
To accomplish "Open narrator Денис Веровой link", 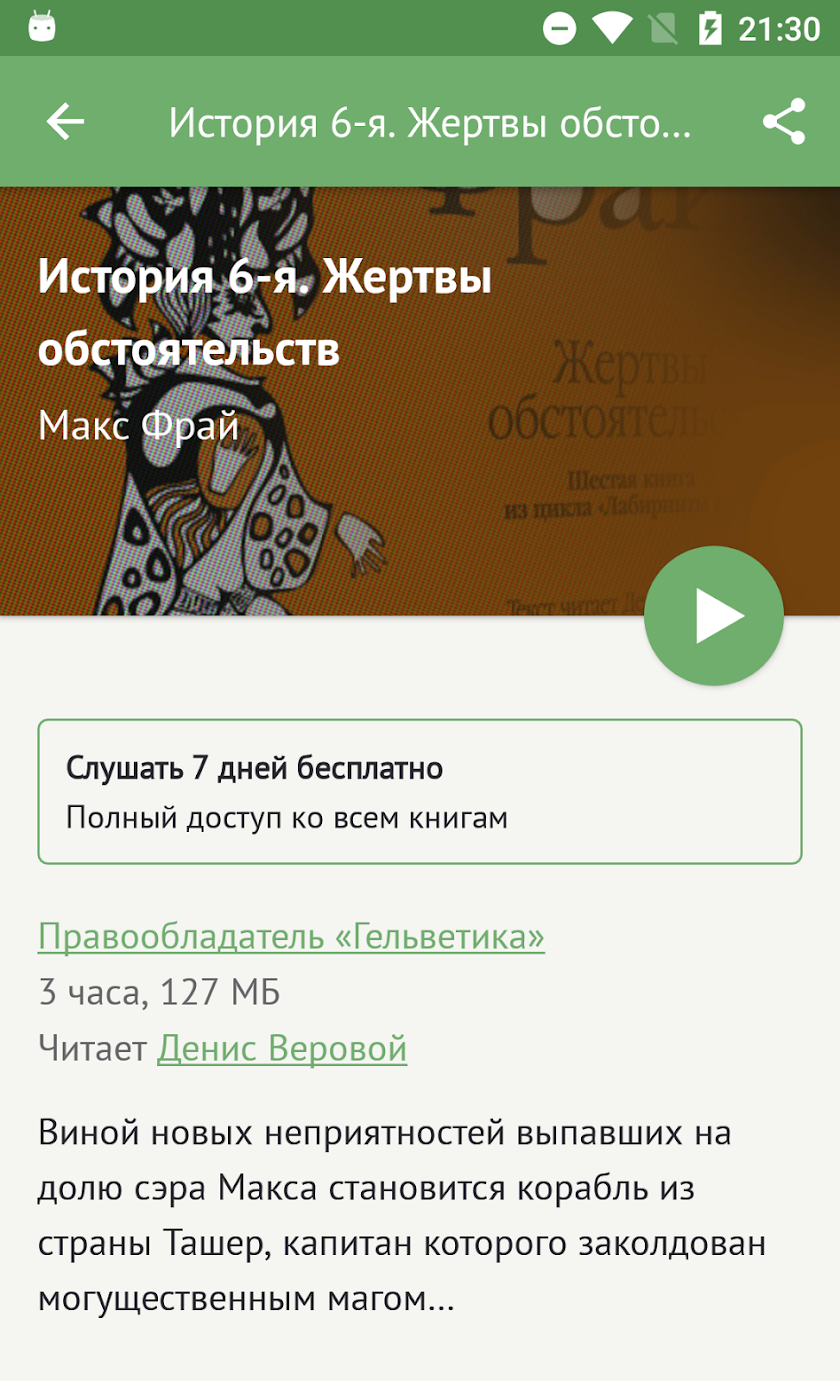I will (x=282, y=1049).
